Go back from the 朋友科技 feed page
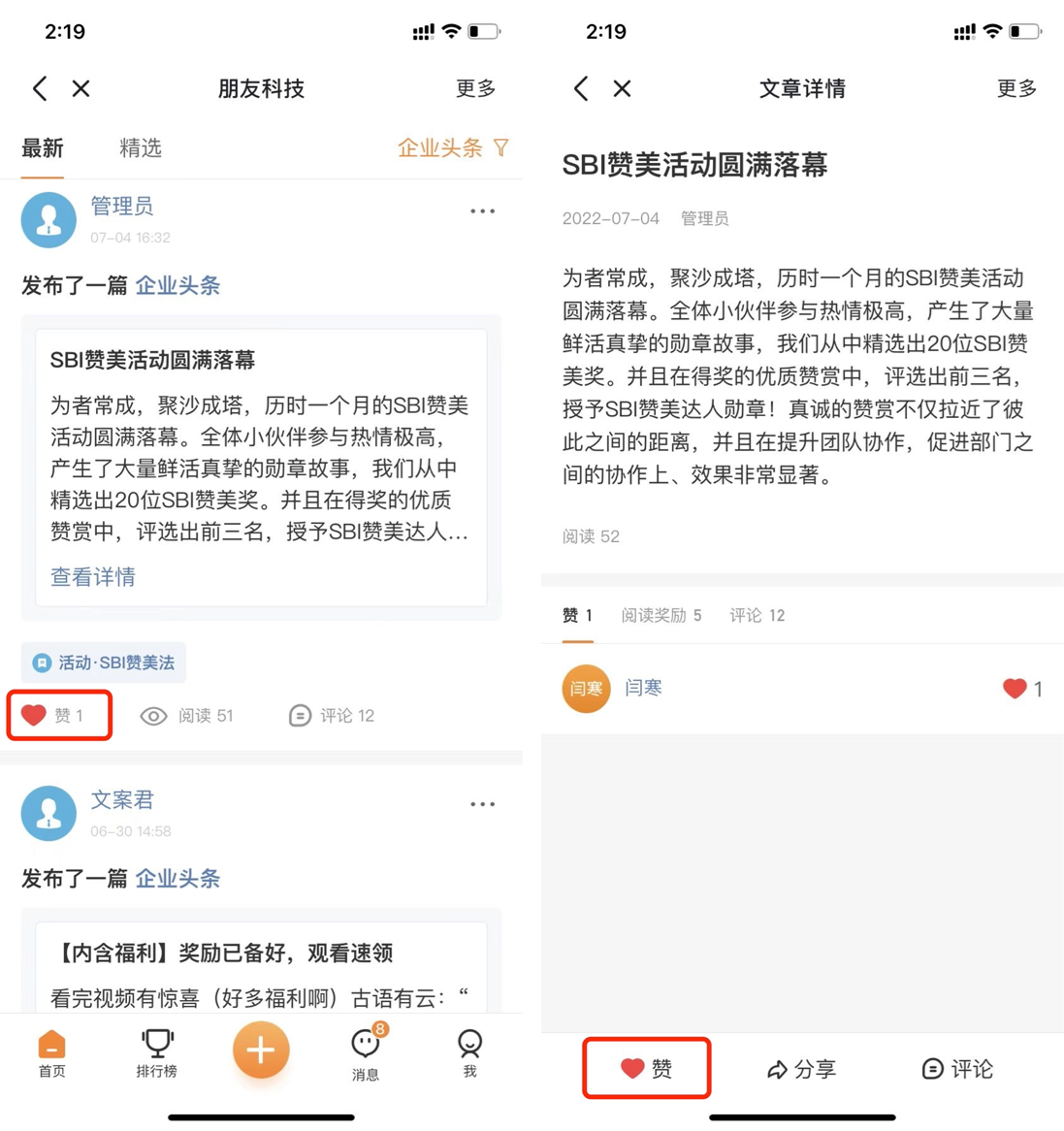 coord(40,89)
